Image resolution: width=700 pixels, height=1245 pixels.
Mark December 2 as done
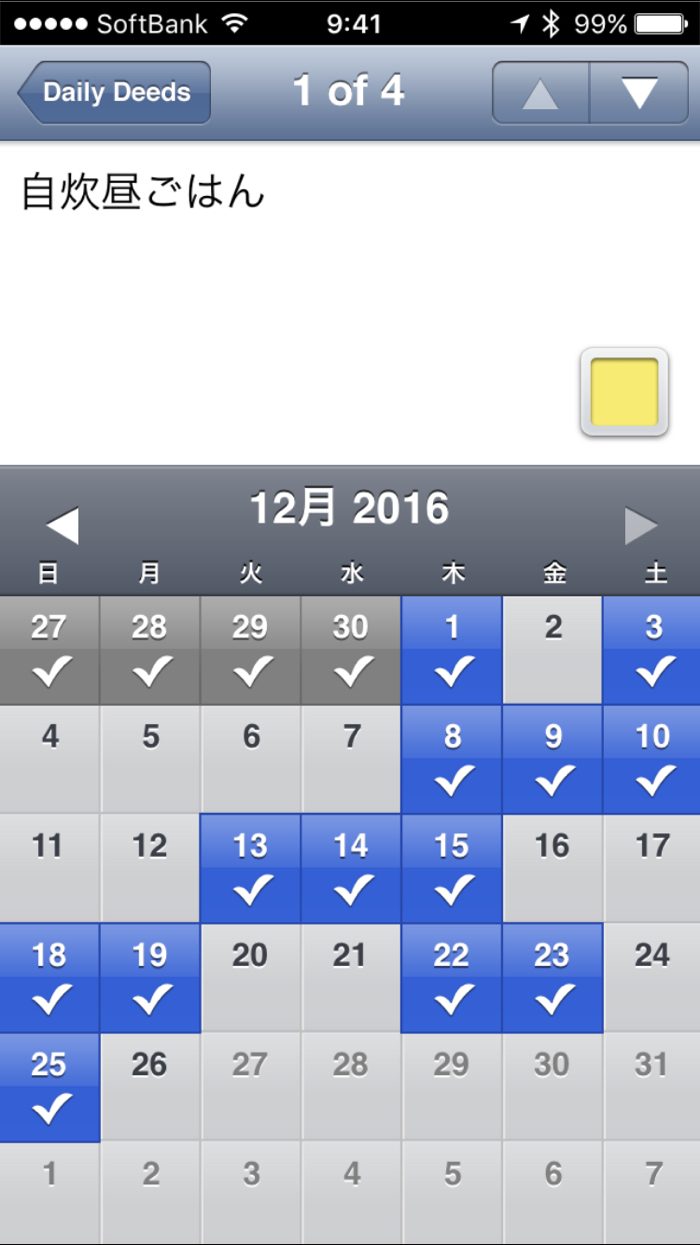[x=552, y=650]
